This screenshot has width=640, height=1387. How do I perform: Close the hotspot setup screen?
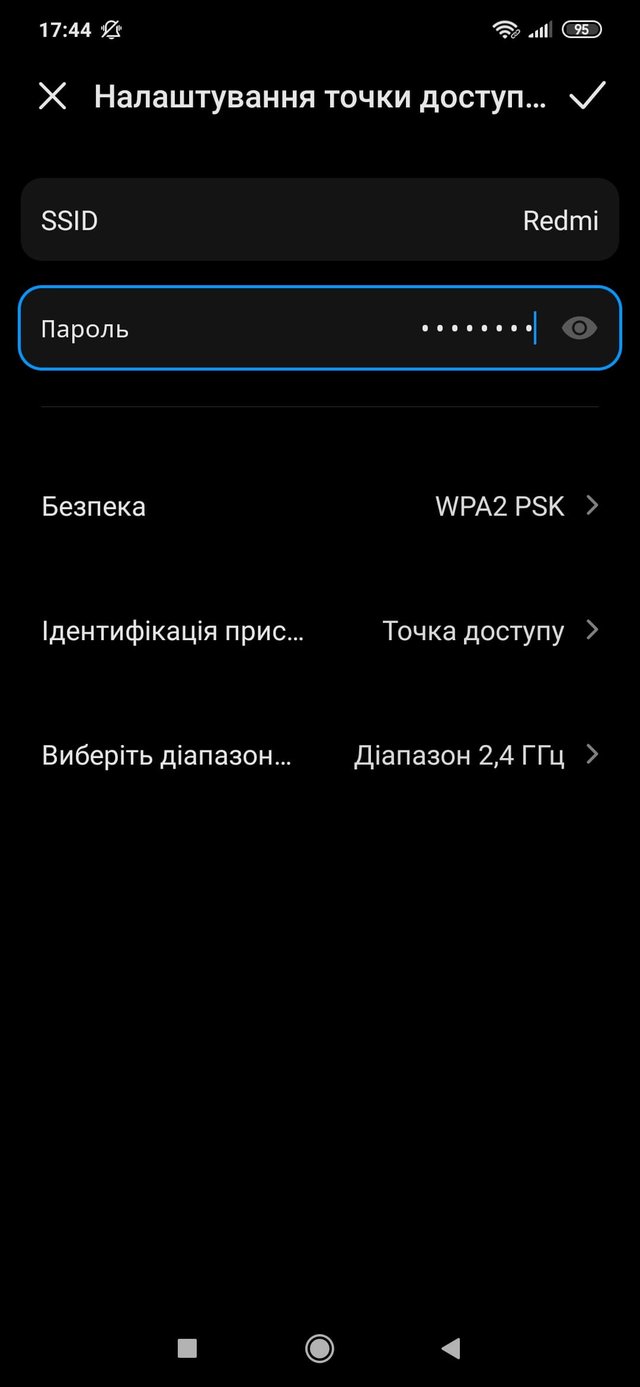pyautogui.click(x=52, y=96)
